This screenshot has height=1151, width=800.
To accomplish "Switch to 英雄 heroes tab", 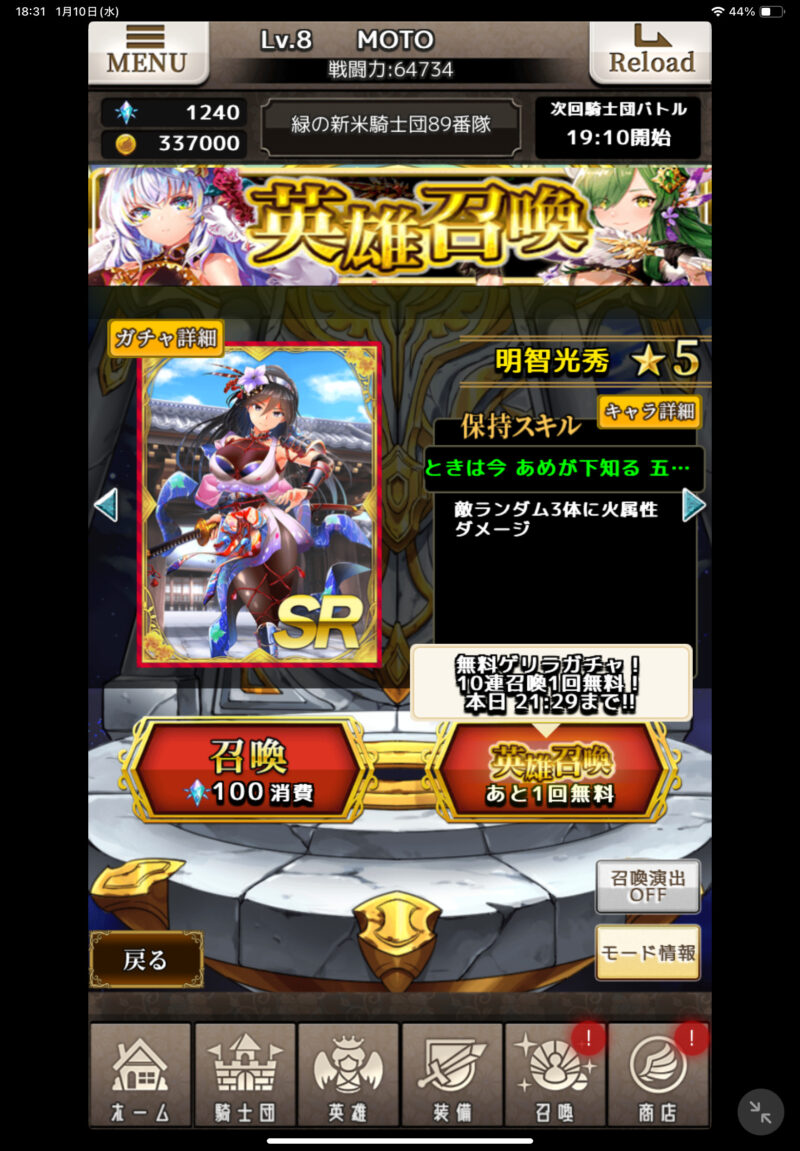I will [348, 1074].
